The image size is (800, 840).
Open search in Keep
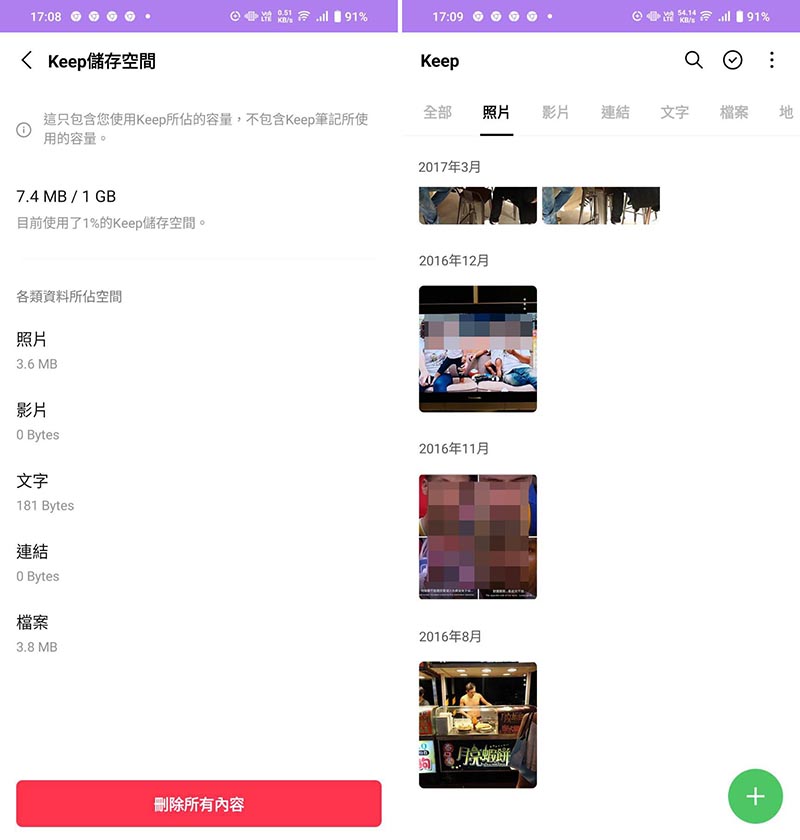pos(693,61)
